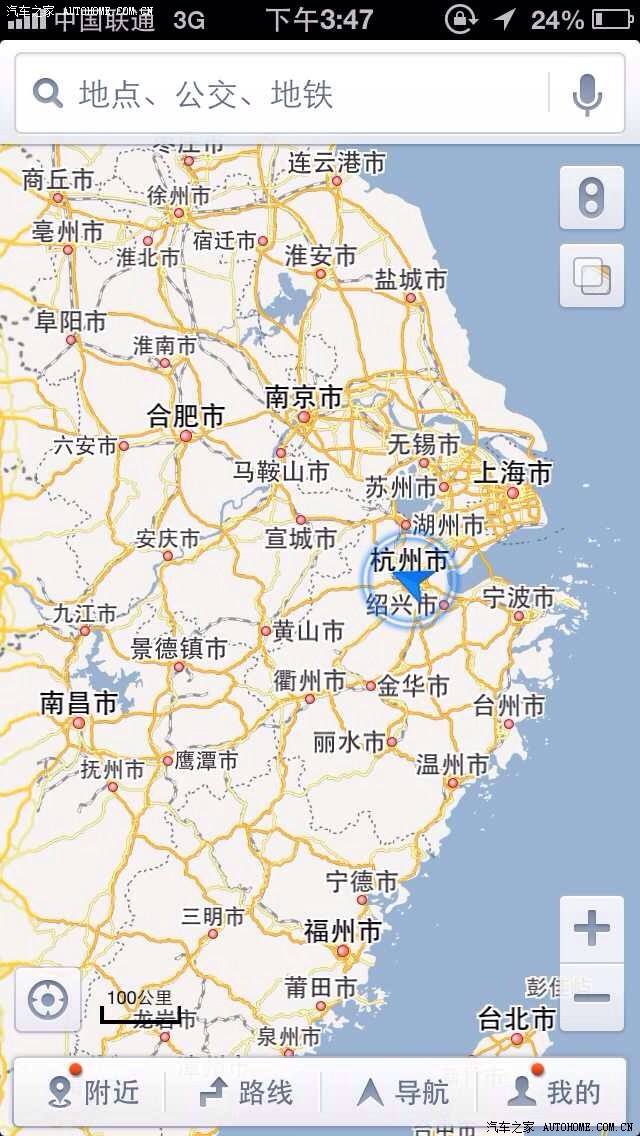This screenshot has height=1136, width=640.
Task: Zoom out with the minus button
Action: pos(592,997)
